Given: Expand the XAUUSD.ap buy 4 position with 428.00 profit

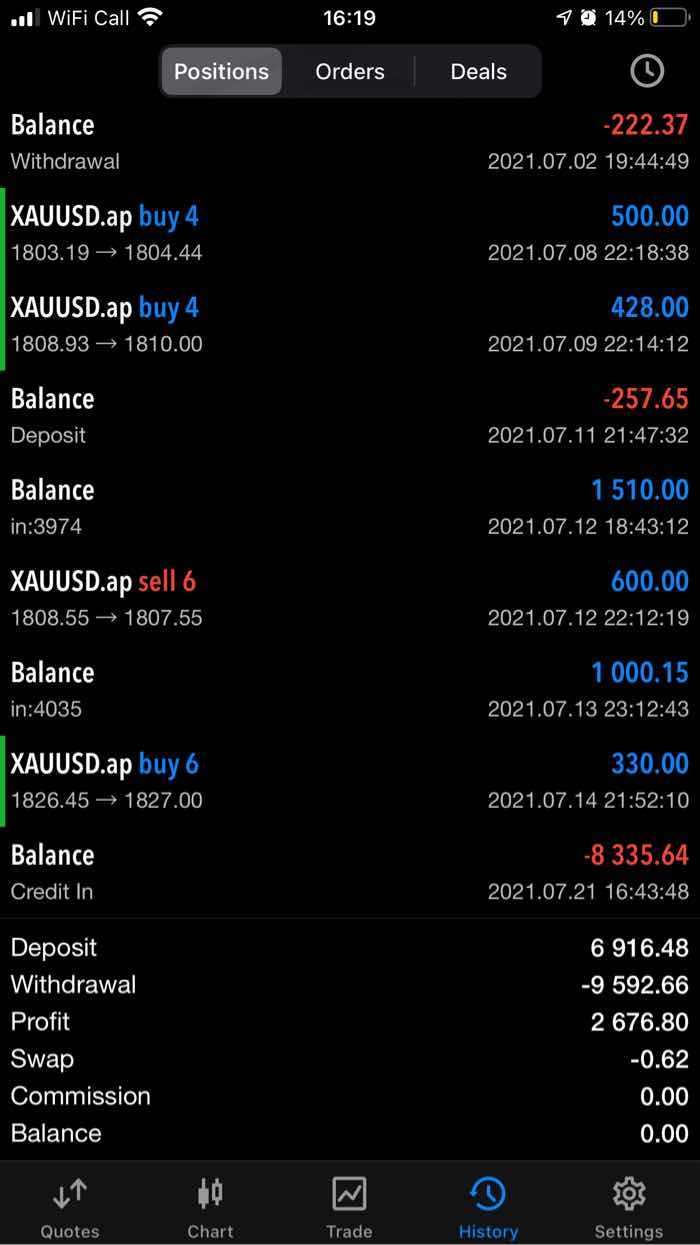Looking at the screenshot, I should (350, 325).
